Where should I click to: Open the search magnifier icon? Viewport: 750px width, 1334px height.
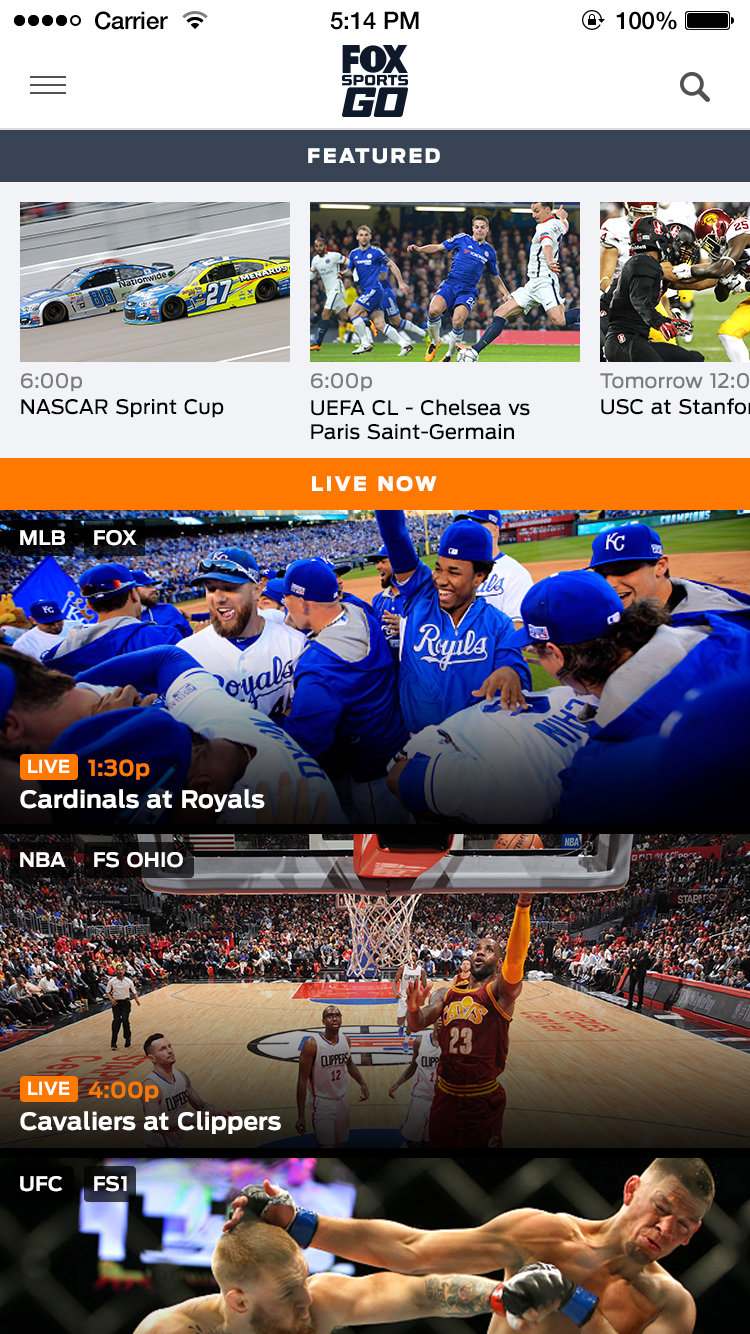point(694,87)
